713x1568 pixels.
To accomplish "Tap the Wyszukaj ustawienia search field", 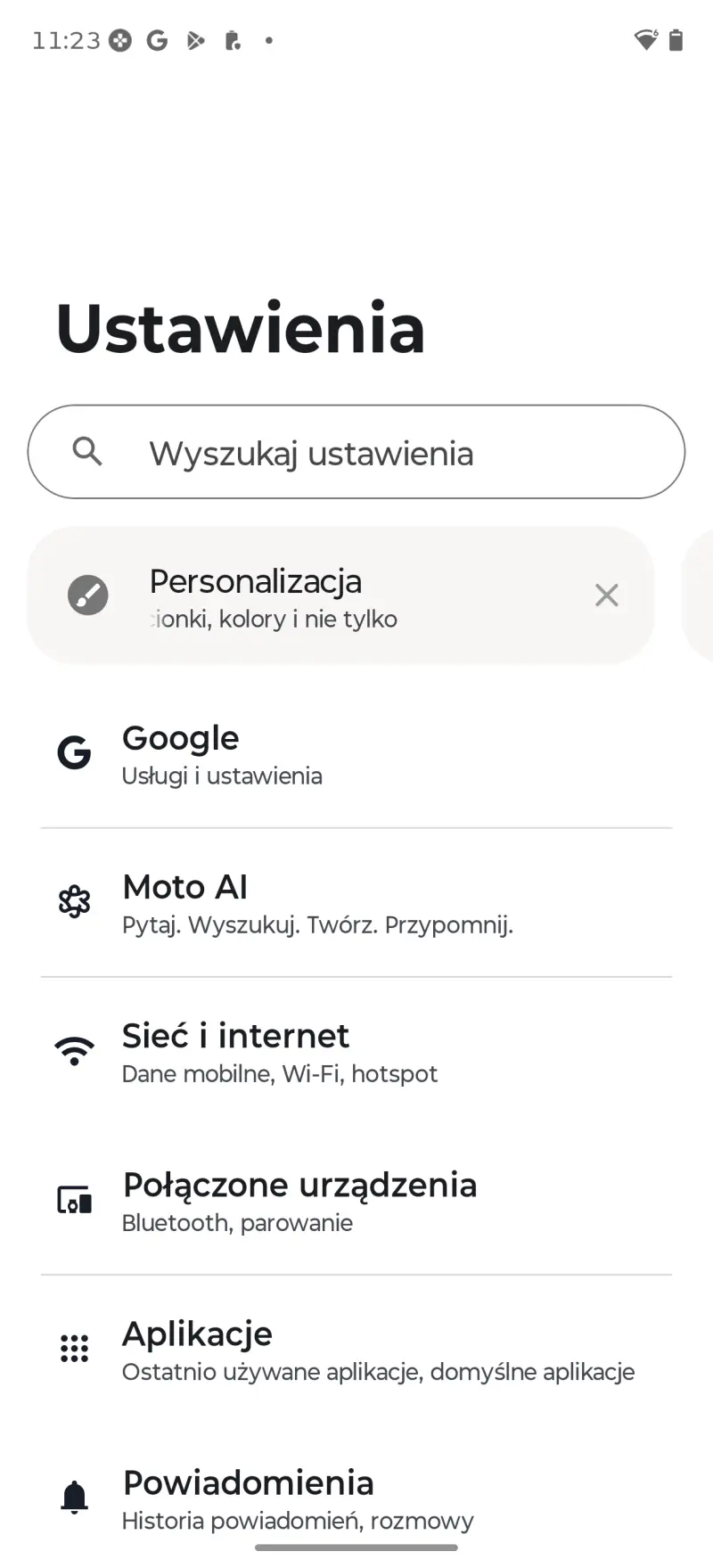I will pyautogui.click(x=356, y=452).
